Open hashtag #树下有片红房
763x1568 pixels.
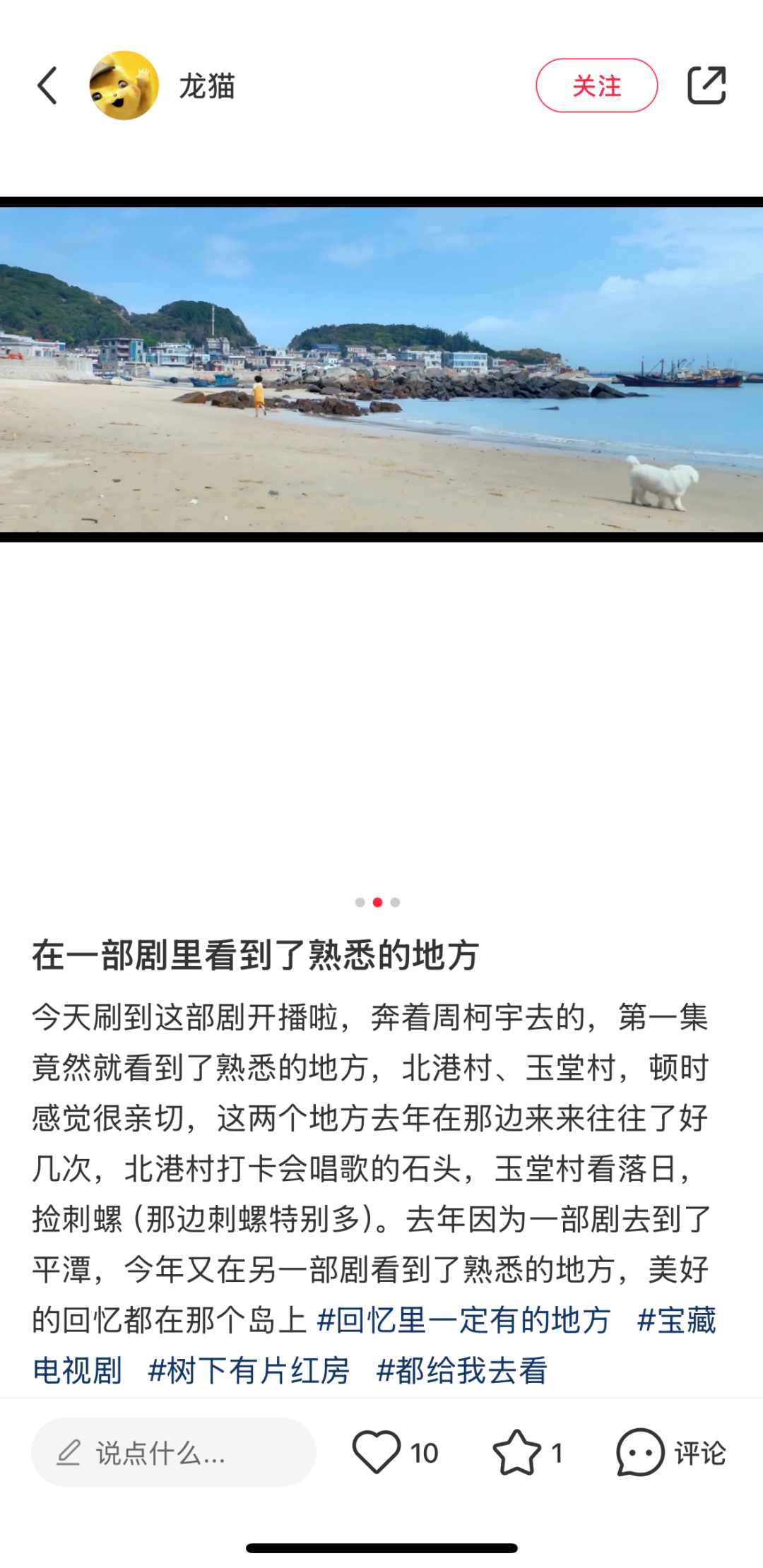pos(249,1372)
